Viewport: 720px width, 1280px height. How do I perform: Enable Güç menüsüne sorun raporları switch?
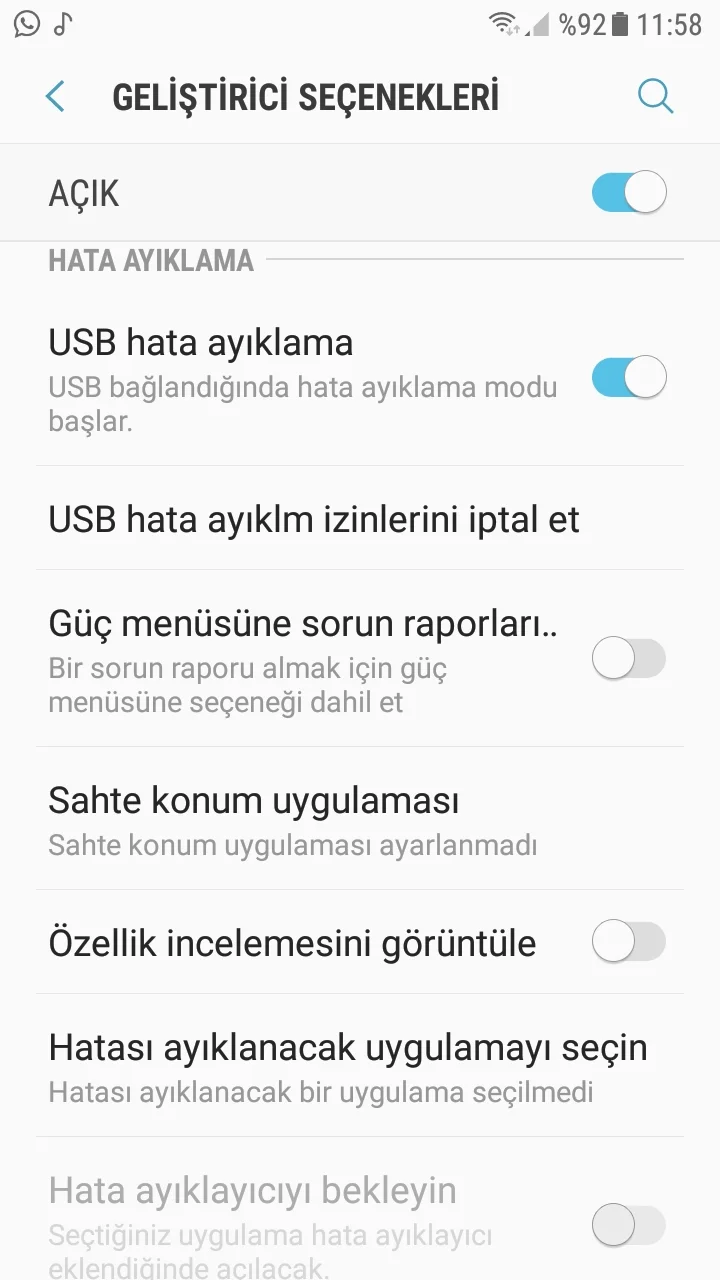point(628,659)
